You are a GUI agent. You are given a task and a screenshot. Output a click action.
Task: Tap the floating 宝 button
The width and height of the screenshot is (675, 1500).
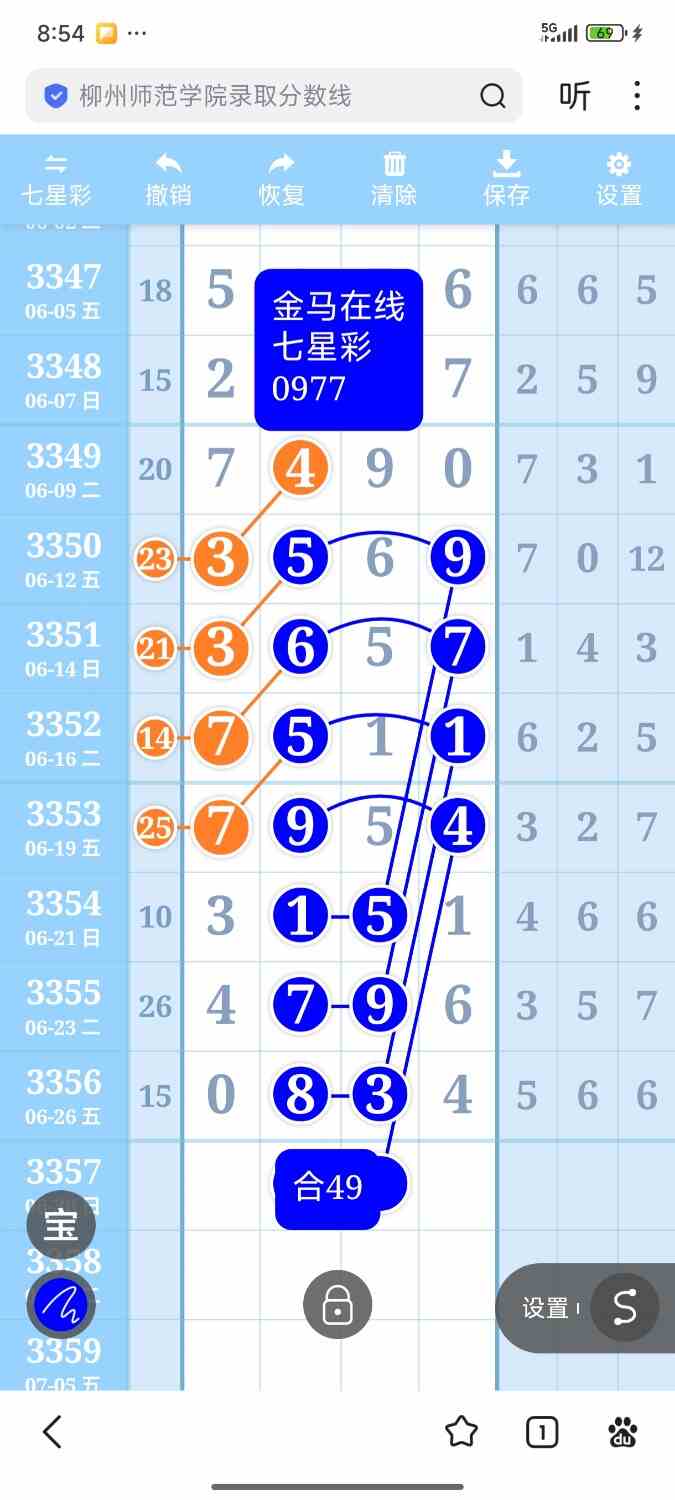point(61,1225)
